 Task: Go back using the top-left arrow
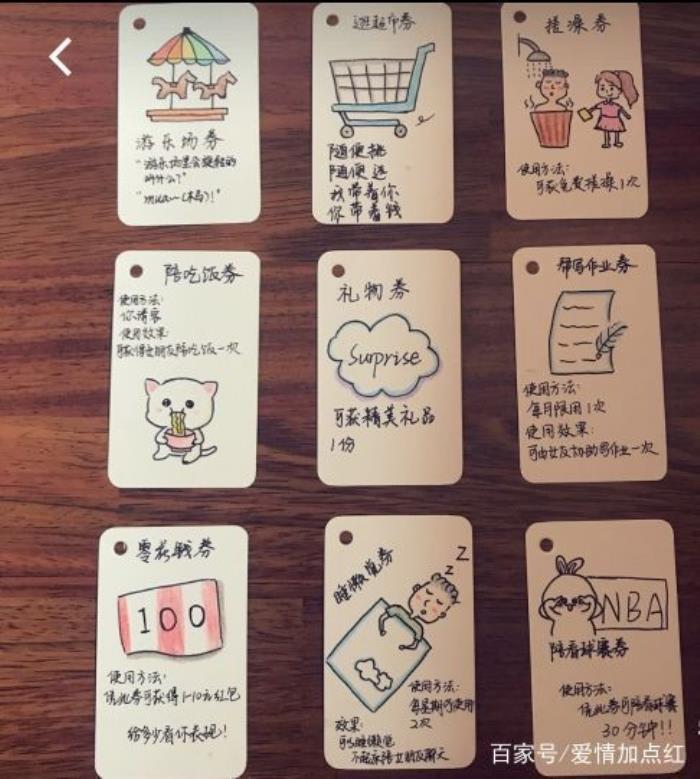pyautogui.click(x=61, y=57)
